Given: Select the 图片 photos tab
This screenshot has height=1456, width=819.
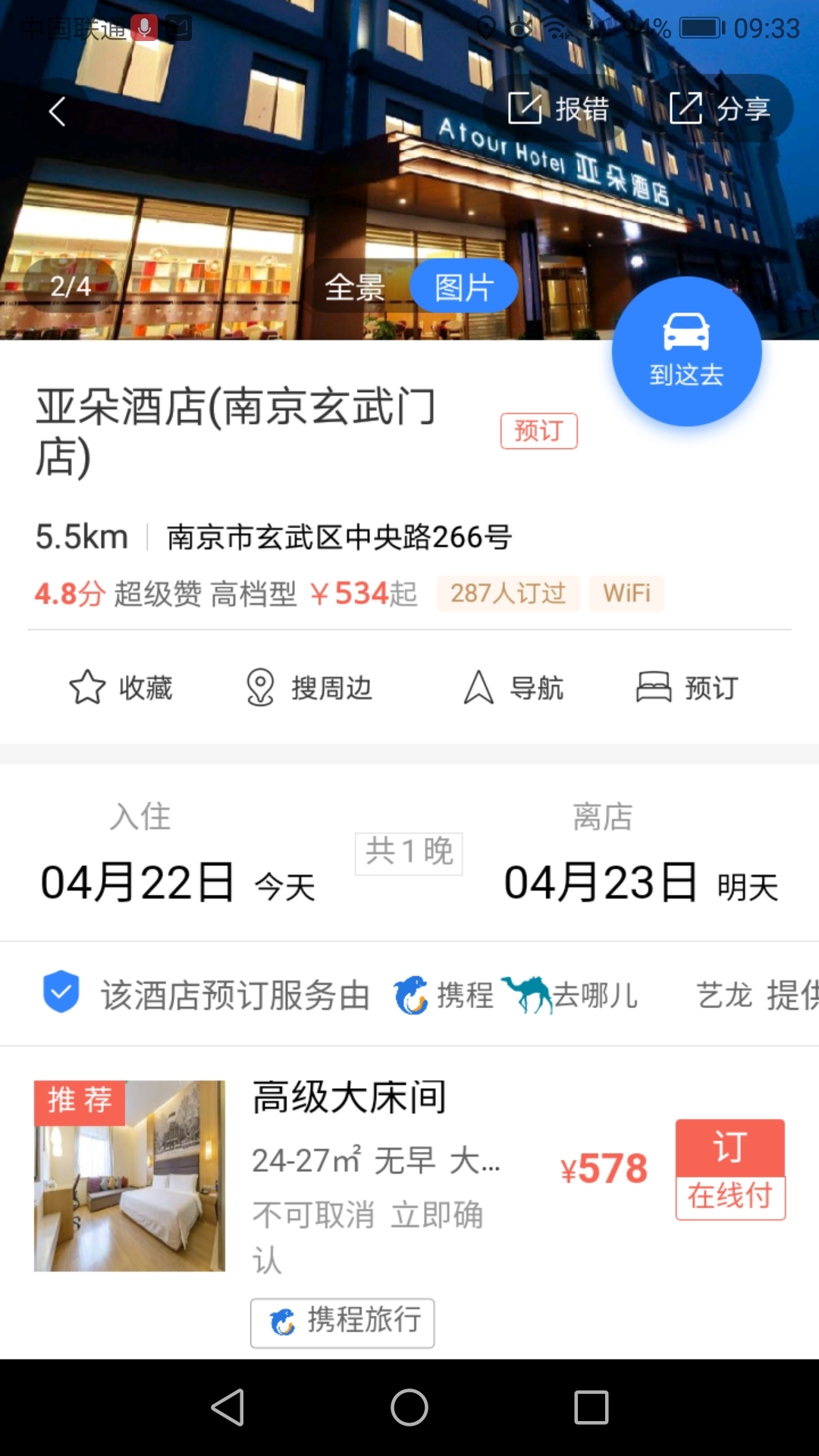Looking at the screenshot, I should point(464,287).
